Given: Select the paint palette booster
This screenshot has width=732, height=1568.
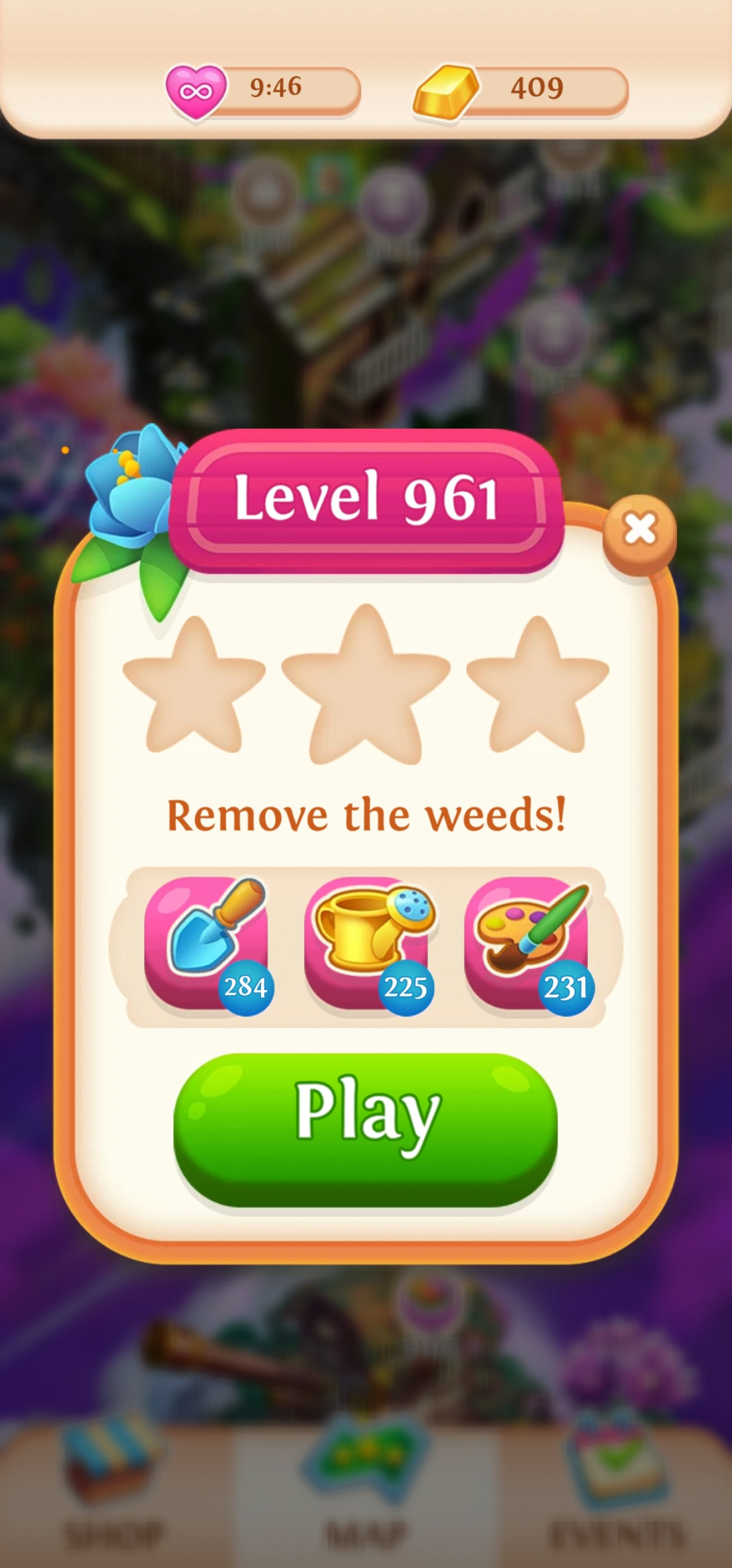Looking at the screenshot, I should pos(527,943).
